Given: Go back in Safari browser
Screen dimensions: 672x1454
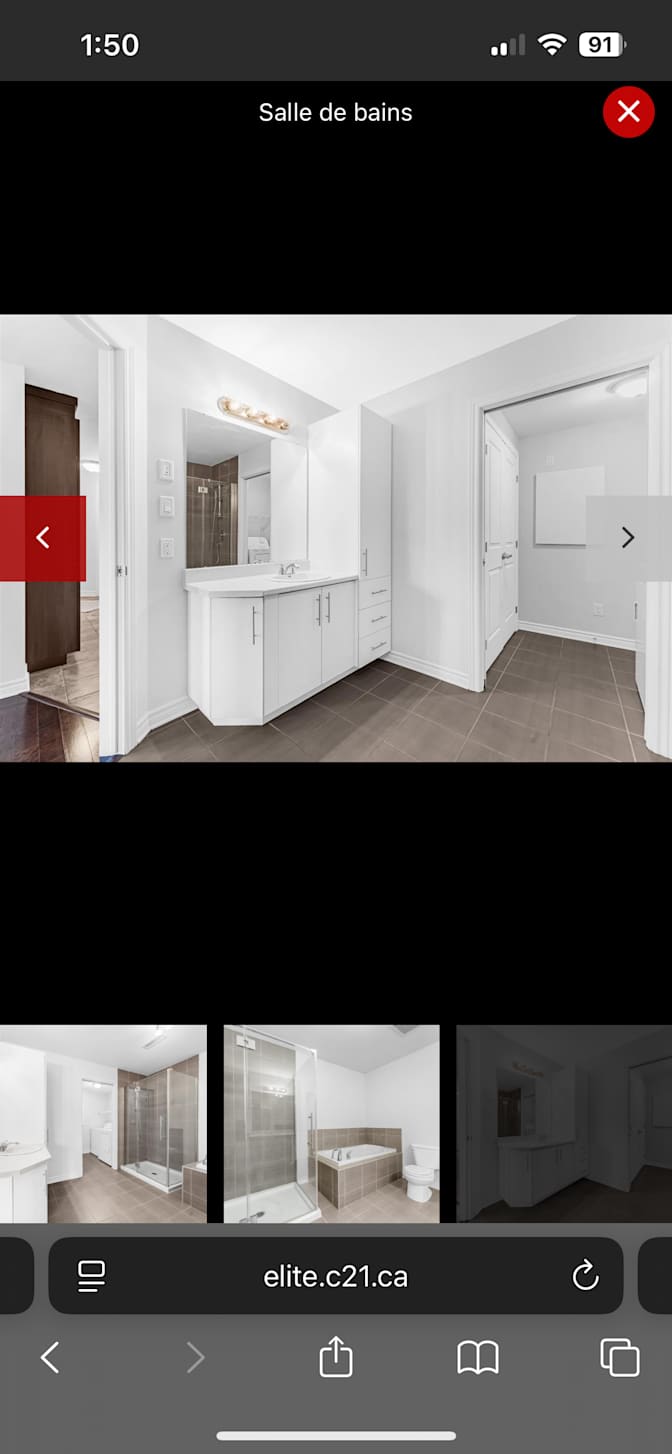Looking at the screenshot, I should [x=50, y=1357].
